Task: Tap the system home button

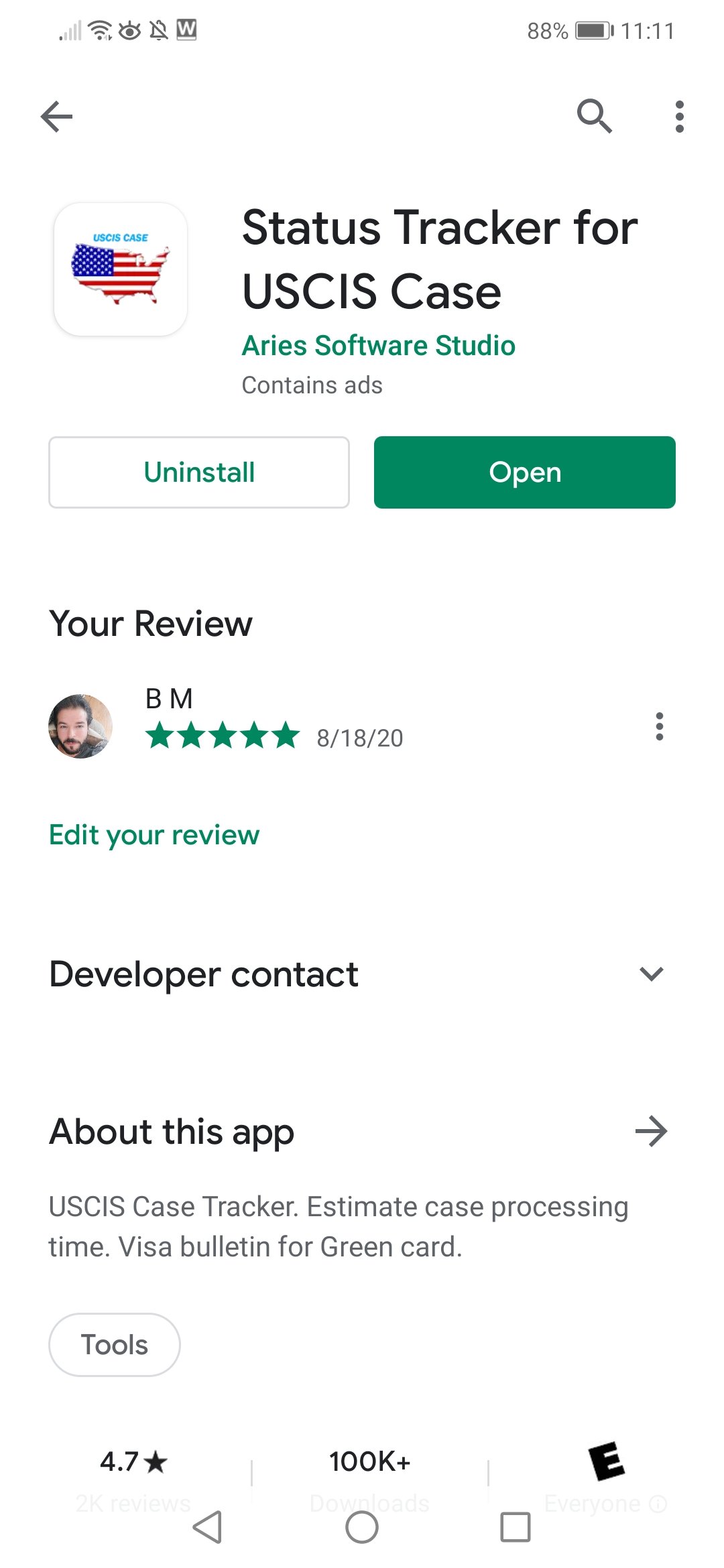Action: (362, 1528)
